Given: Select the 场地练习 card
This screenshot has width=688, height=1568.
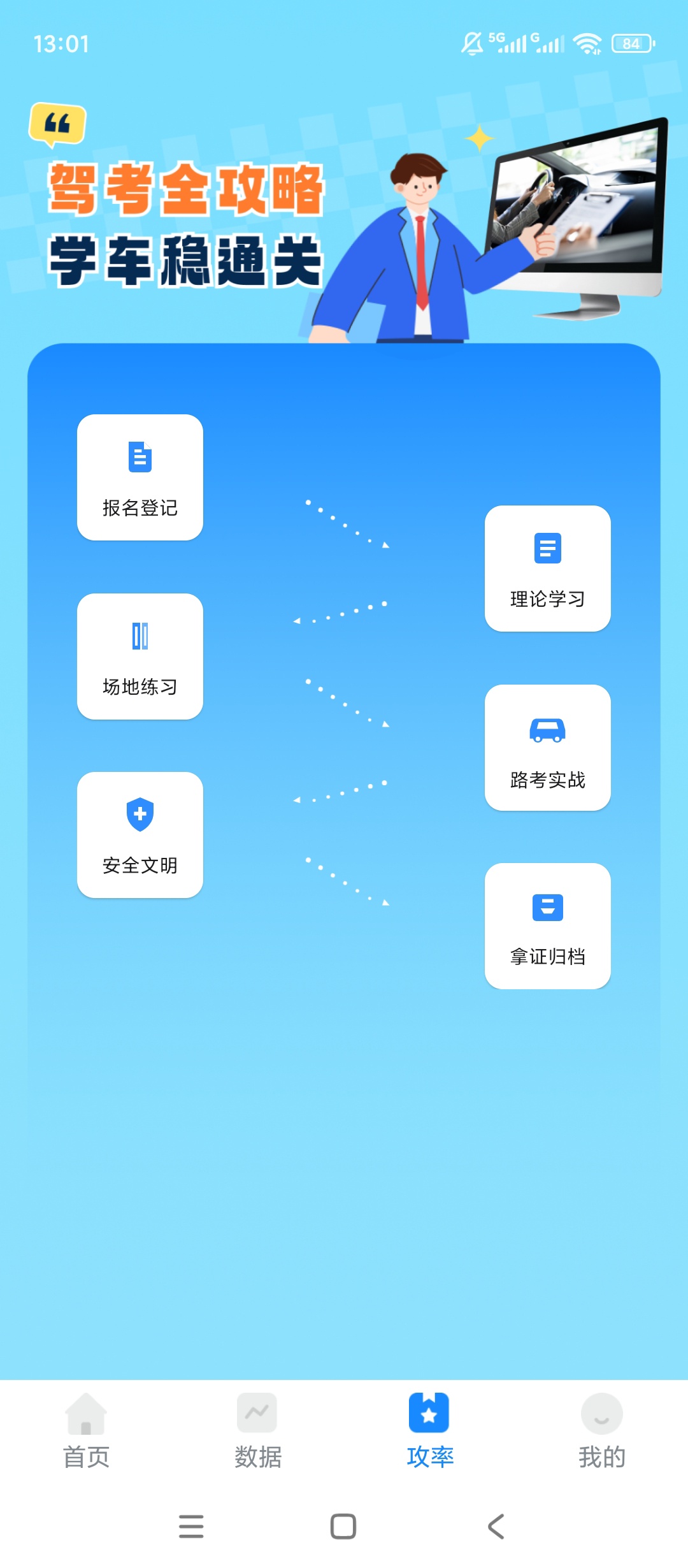Looking at the screenshot, I should 140,657.
